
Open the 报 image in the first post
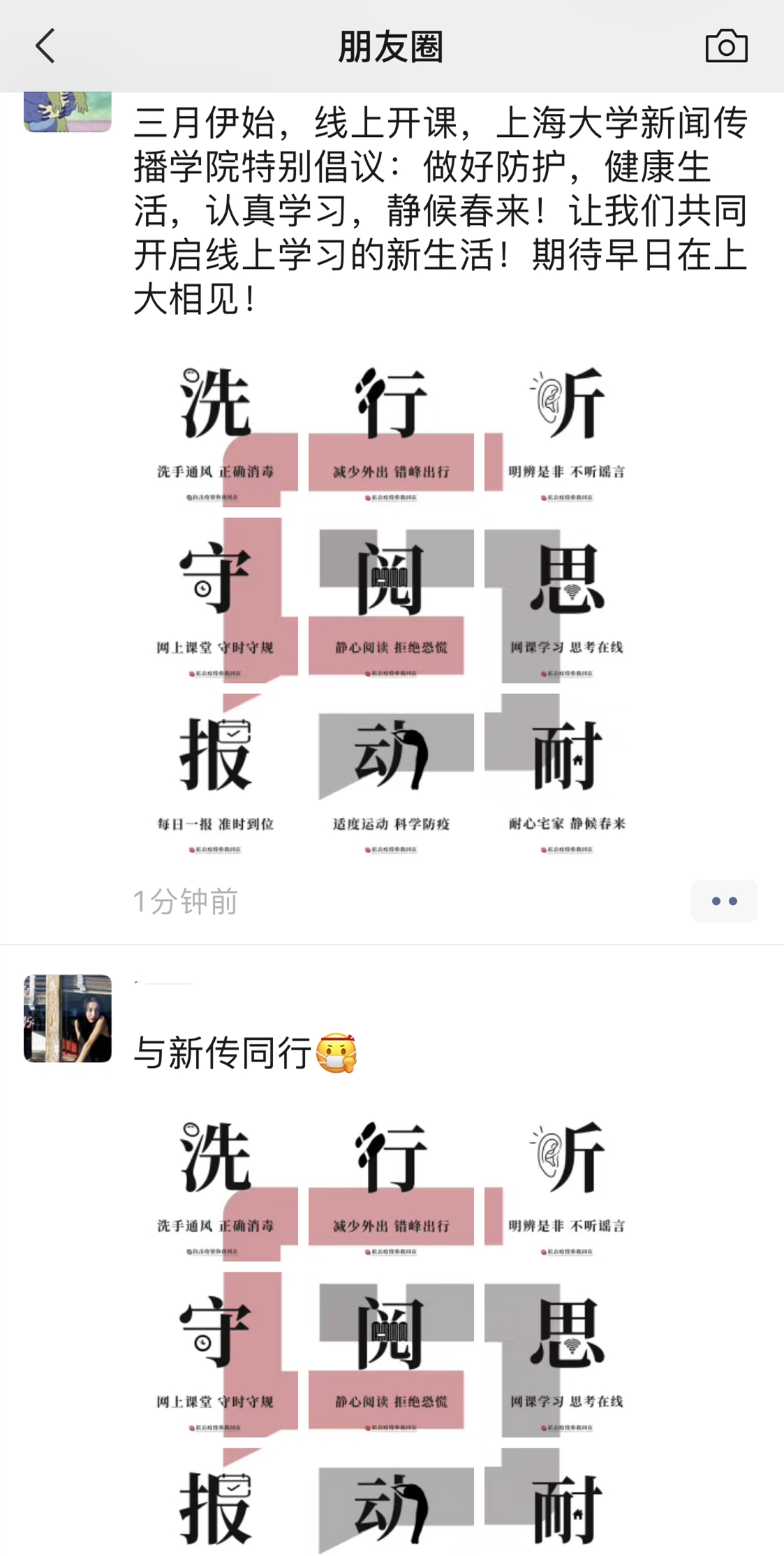click(215, 781)
